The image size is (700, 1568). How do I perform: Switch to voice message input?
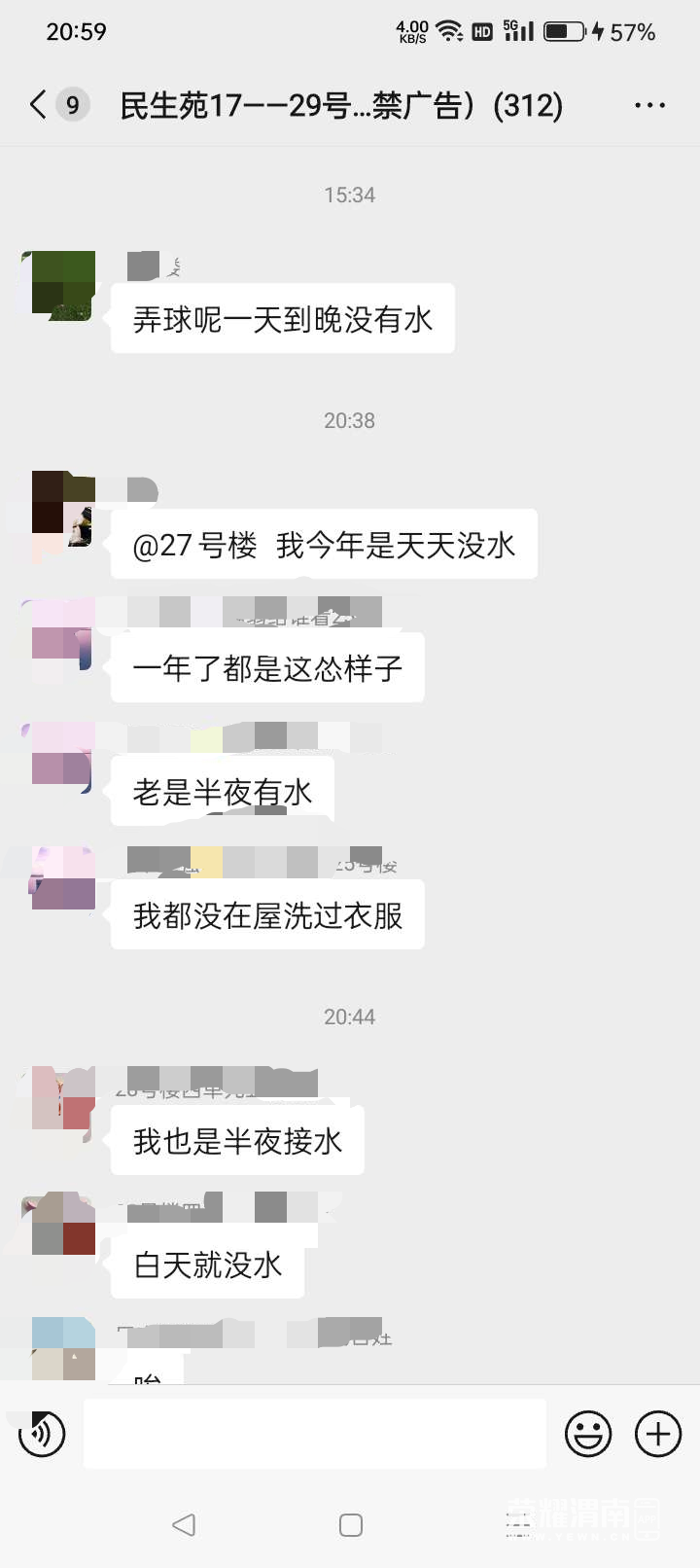click(x=42, y=1434)
